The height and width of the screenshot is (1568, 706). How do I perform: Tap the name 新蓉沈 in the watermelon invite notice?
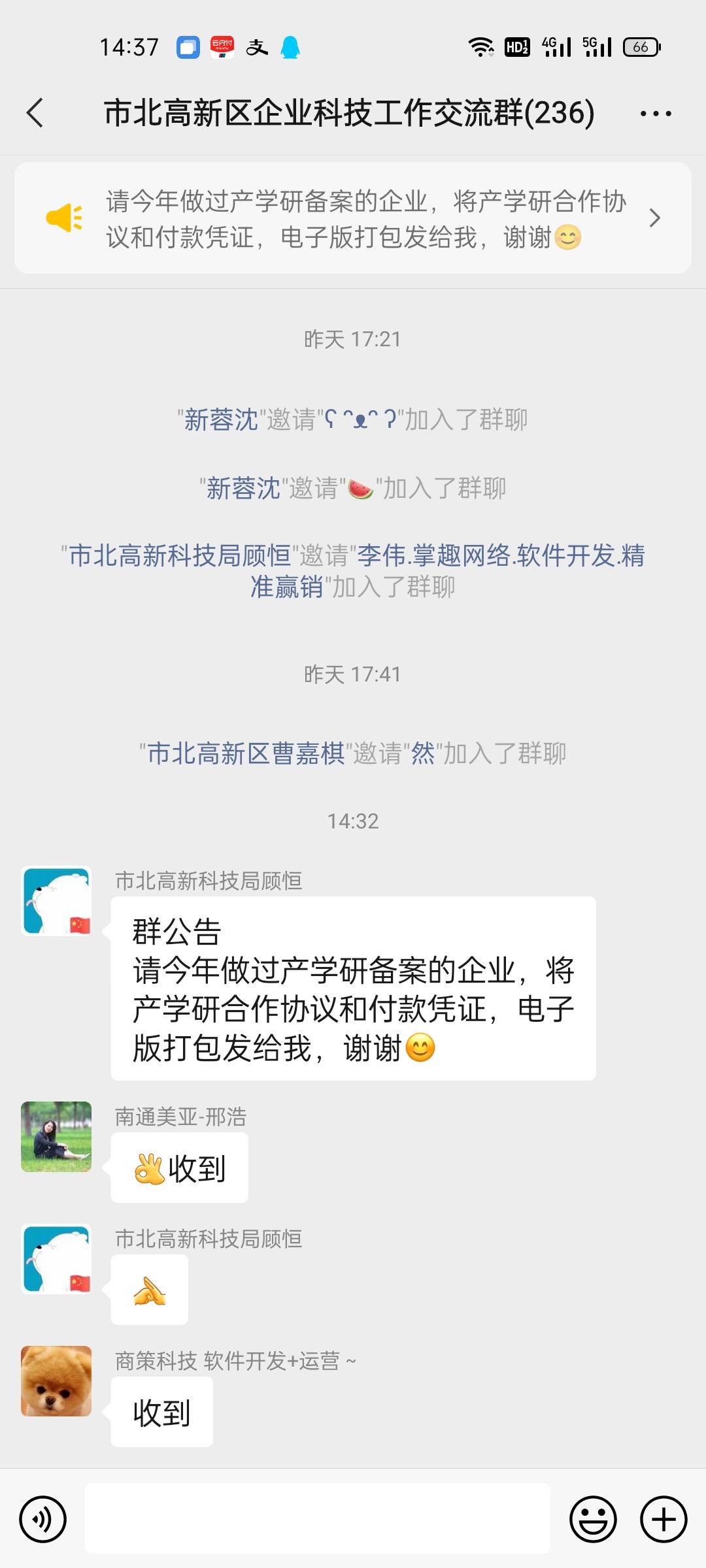243,488
